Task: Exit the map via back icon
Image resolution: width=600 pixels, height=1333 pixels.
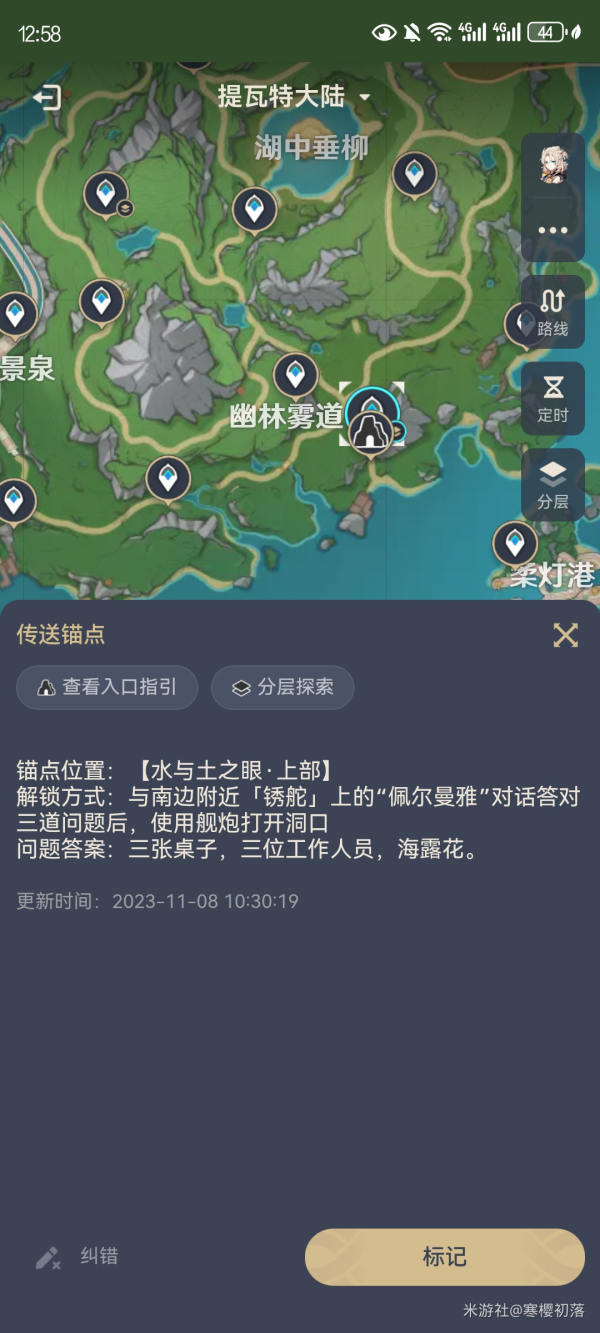Action: pyautogui.click(x=47, y=97)
